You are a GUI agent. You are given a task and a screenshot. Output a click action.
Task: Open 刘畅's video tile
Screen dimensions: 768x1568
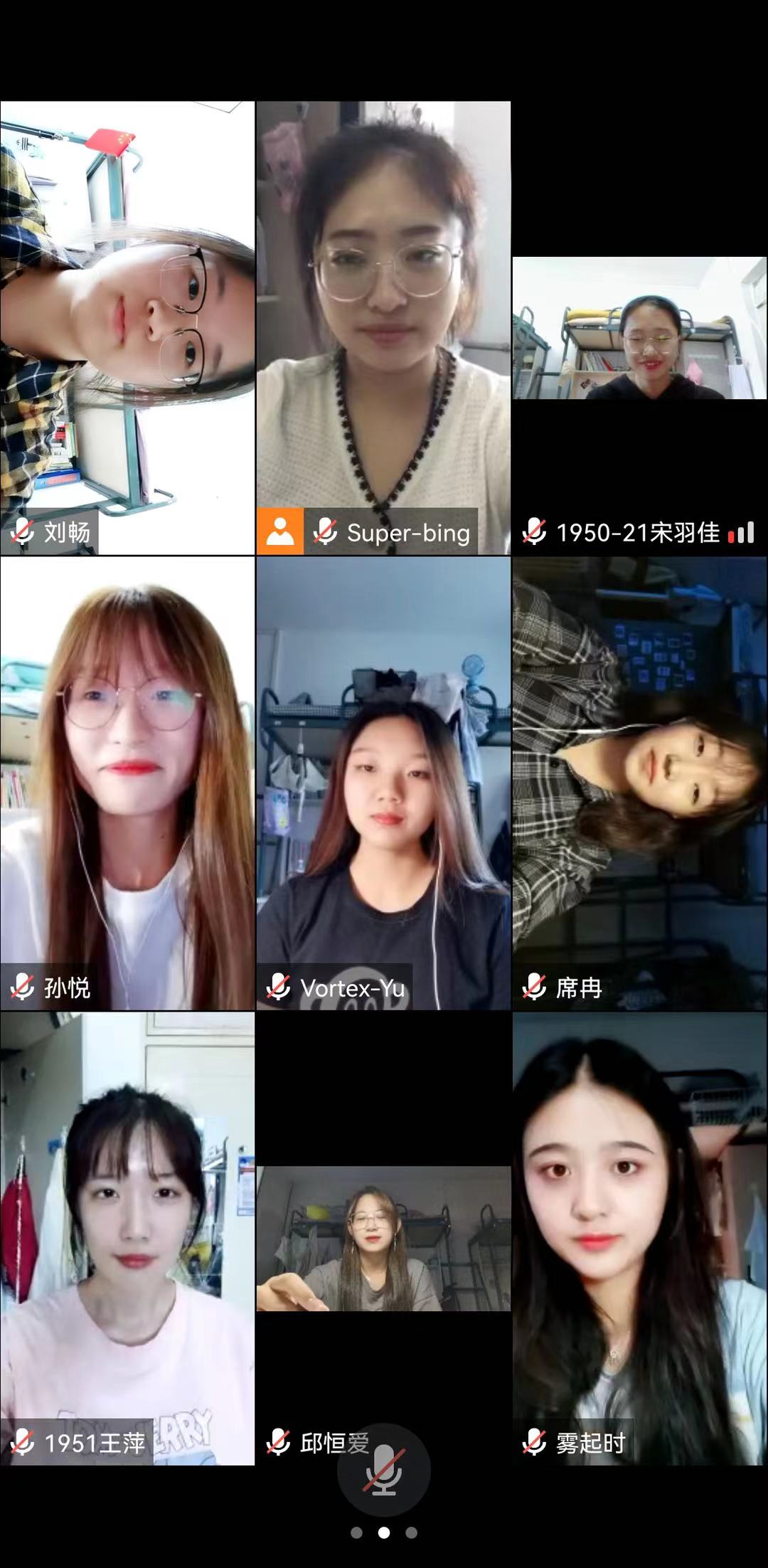point(127,327)
